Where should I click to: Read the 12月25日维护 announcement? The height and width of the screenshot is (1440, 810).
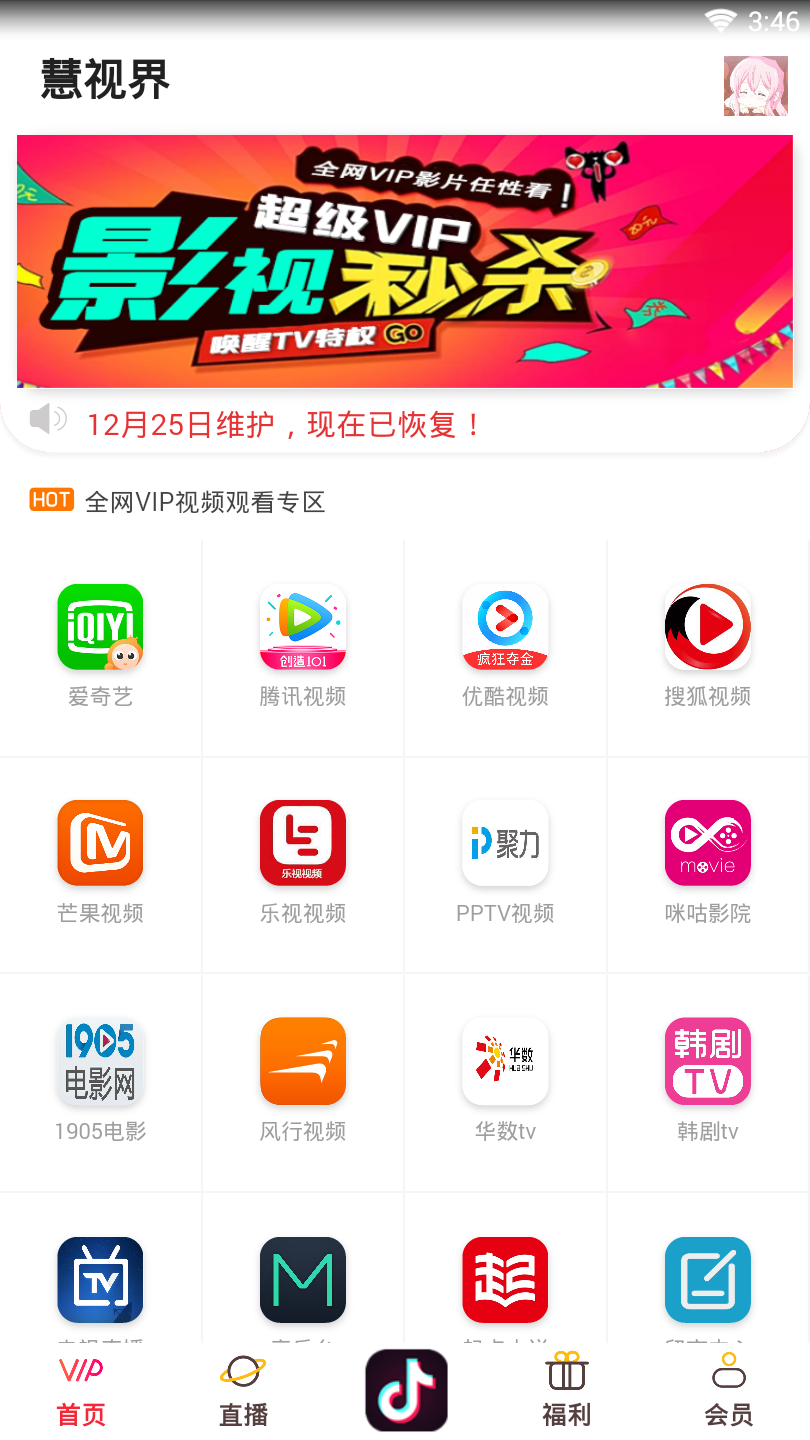pyautogui.click(x=284, y=424)
